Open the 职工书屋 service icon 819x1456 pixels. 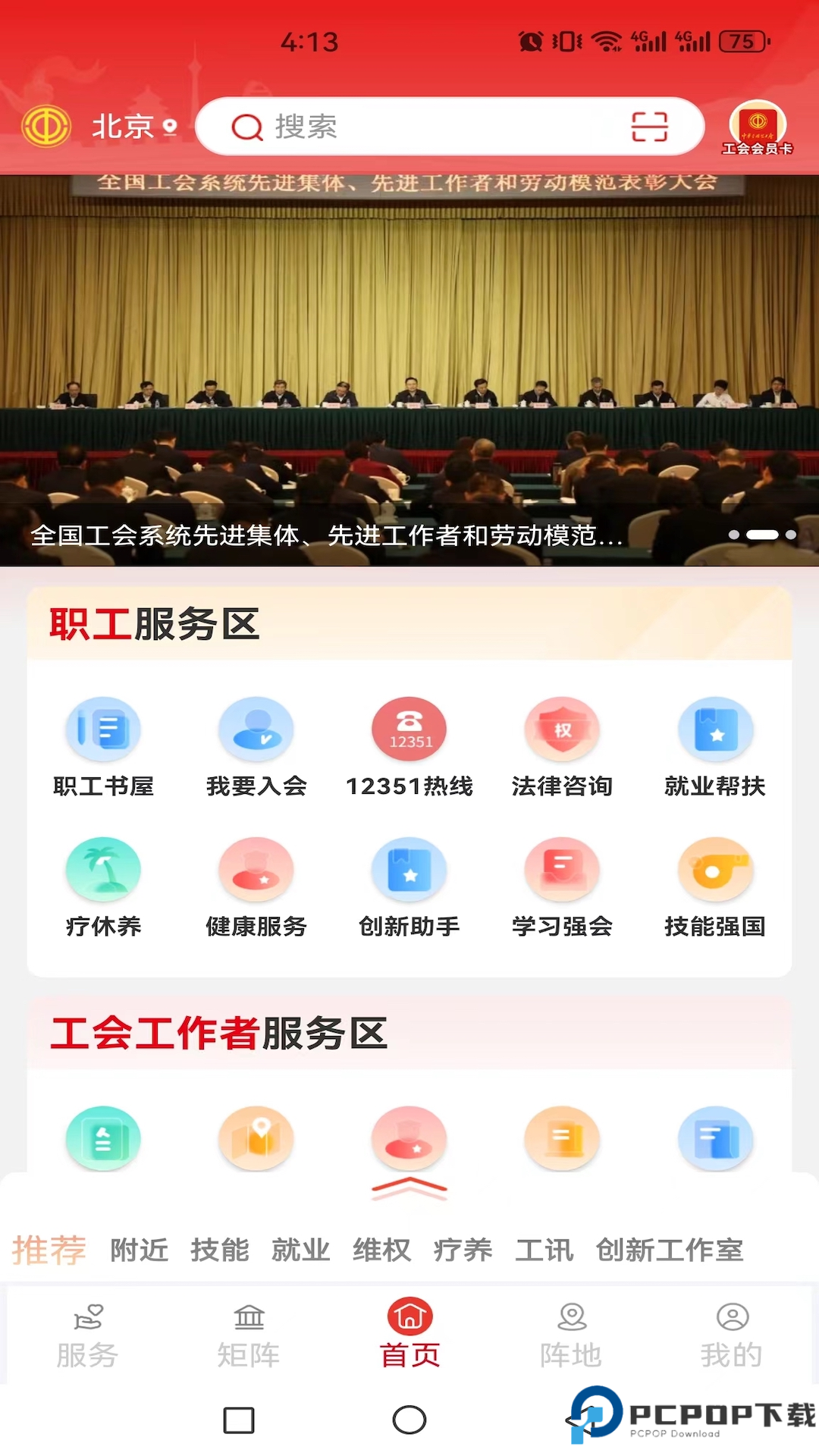(104, 728)
